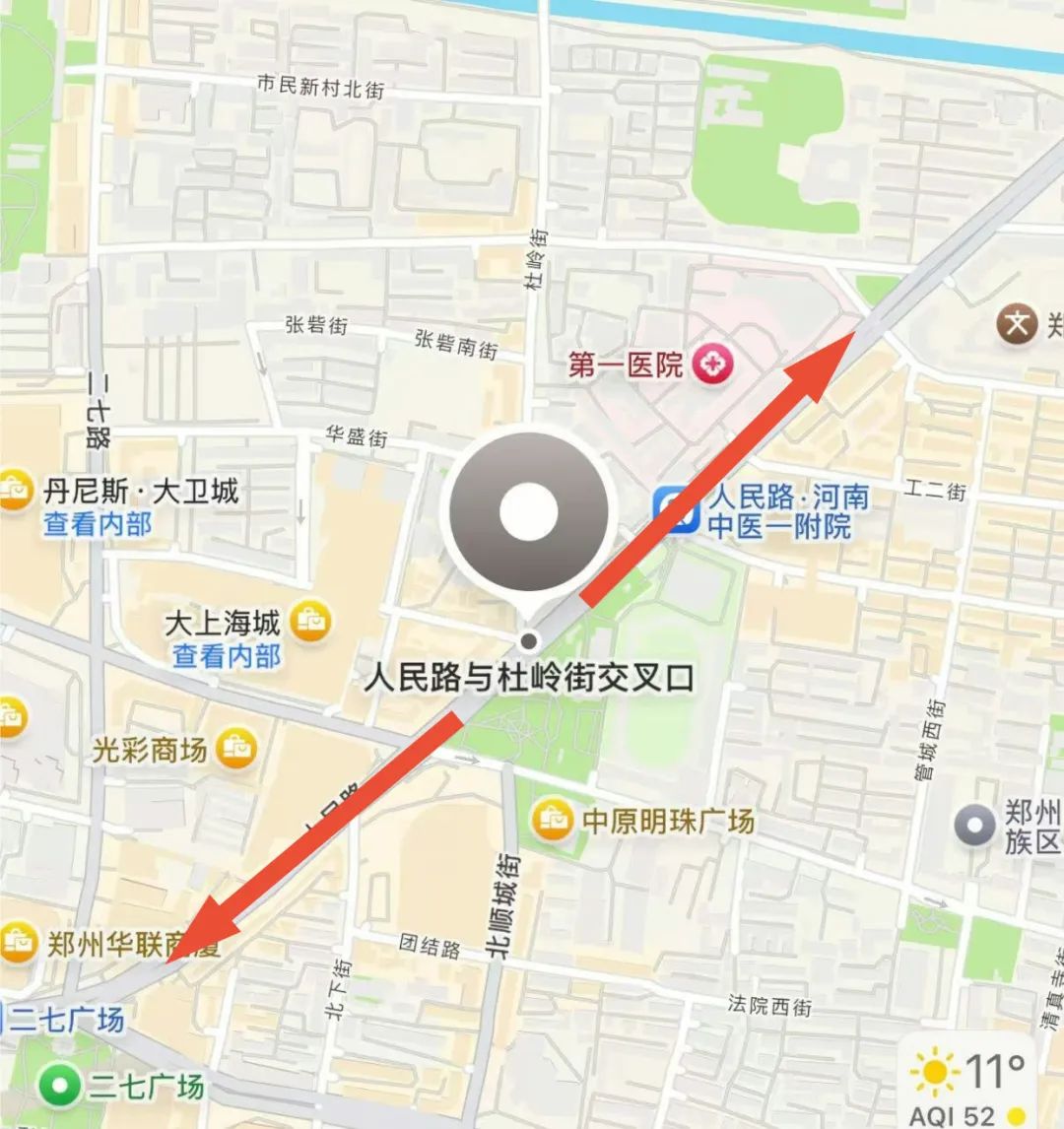Select 郑州华联商厦 store marker
Viewport: 1064px width, 1129px height.
pos(19,944)
